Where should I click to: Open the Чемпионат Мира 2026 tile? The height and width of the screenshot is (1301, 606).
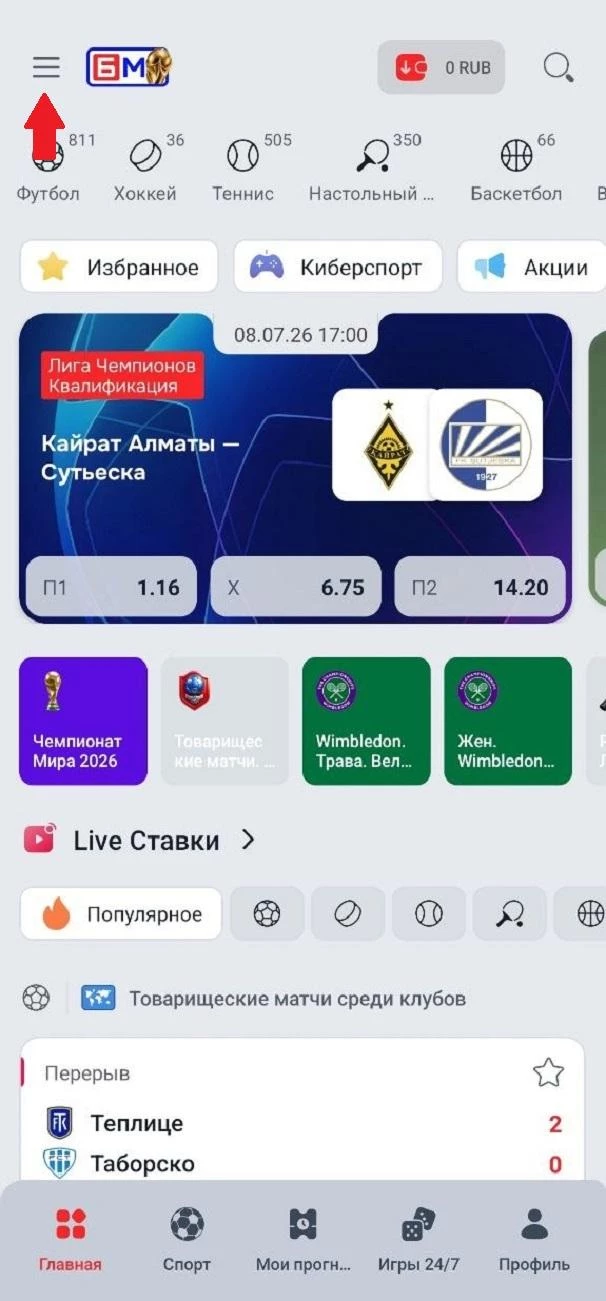coord(83,721)
